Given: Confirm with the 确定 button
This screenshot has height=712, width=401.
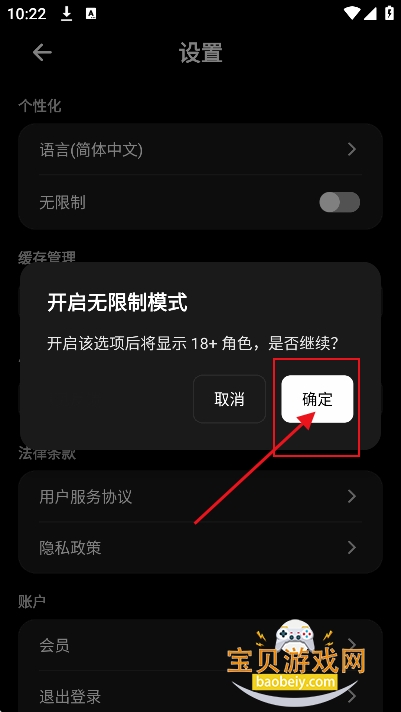Looking at the screenshot, I should (317, 399).
